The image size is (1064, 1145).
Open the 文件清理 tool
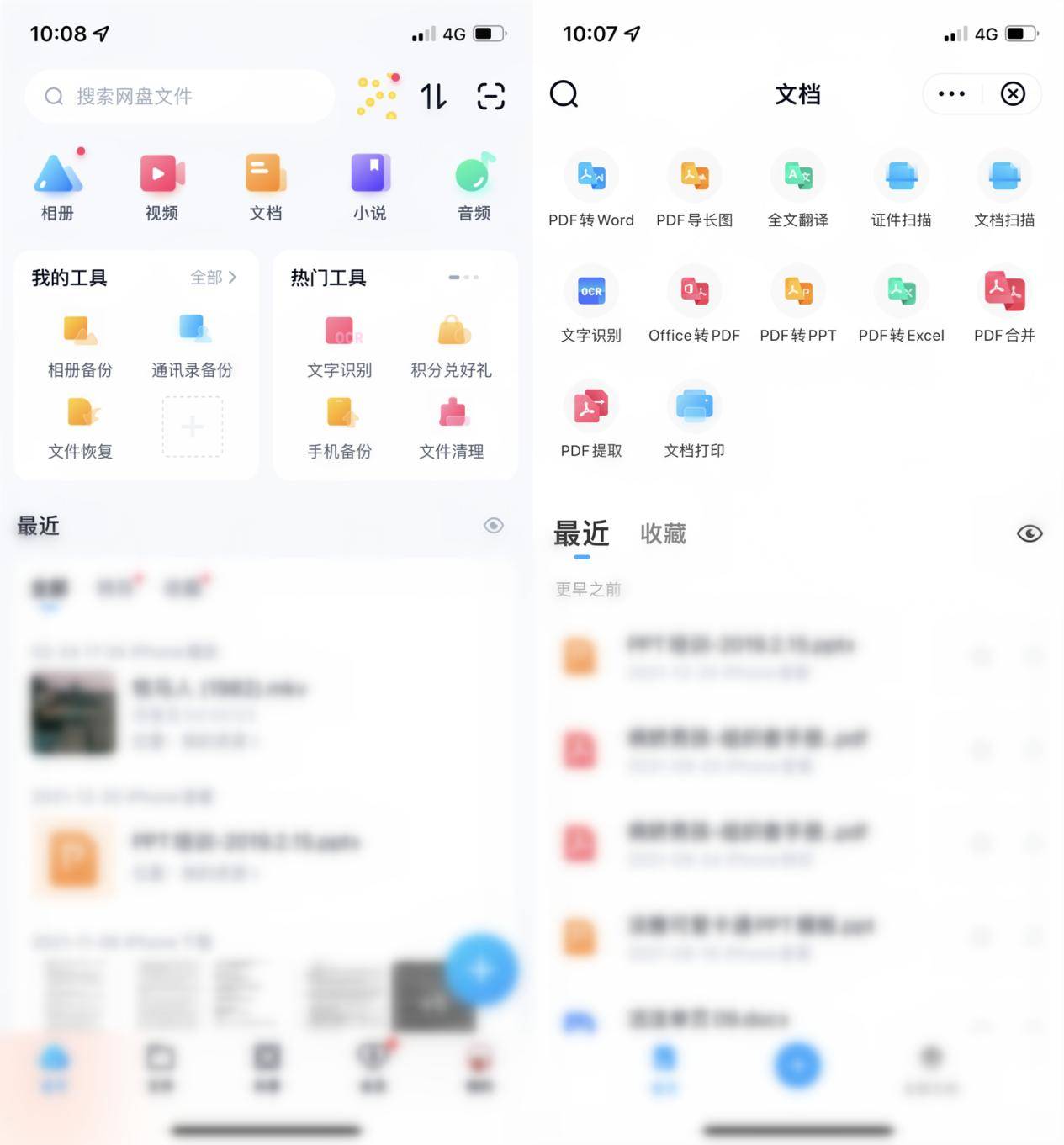452,427
